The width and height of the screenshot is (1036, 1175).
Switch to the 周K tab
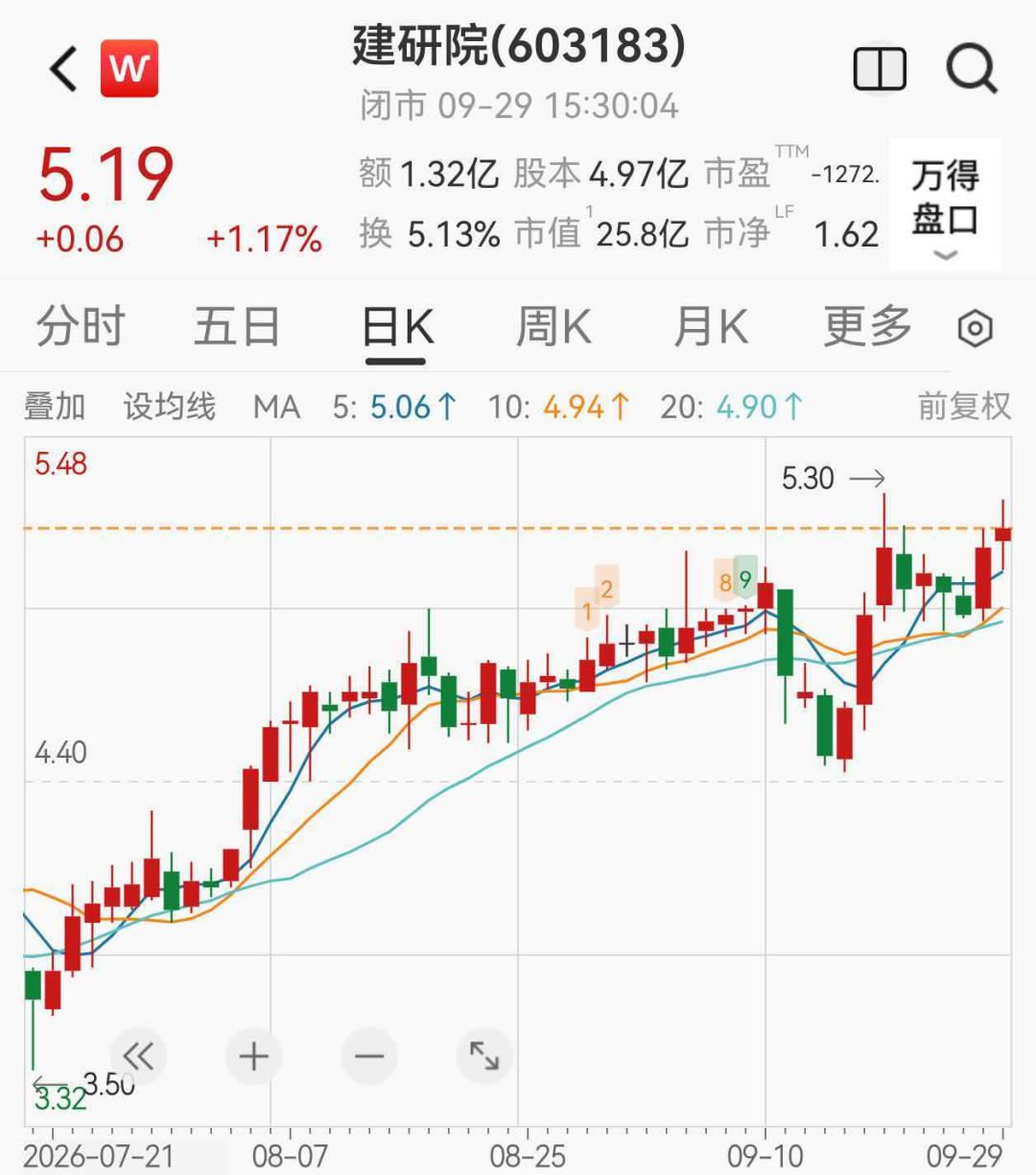tap(553, 327)
